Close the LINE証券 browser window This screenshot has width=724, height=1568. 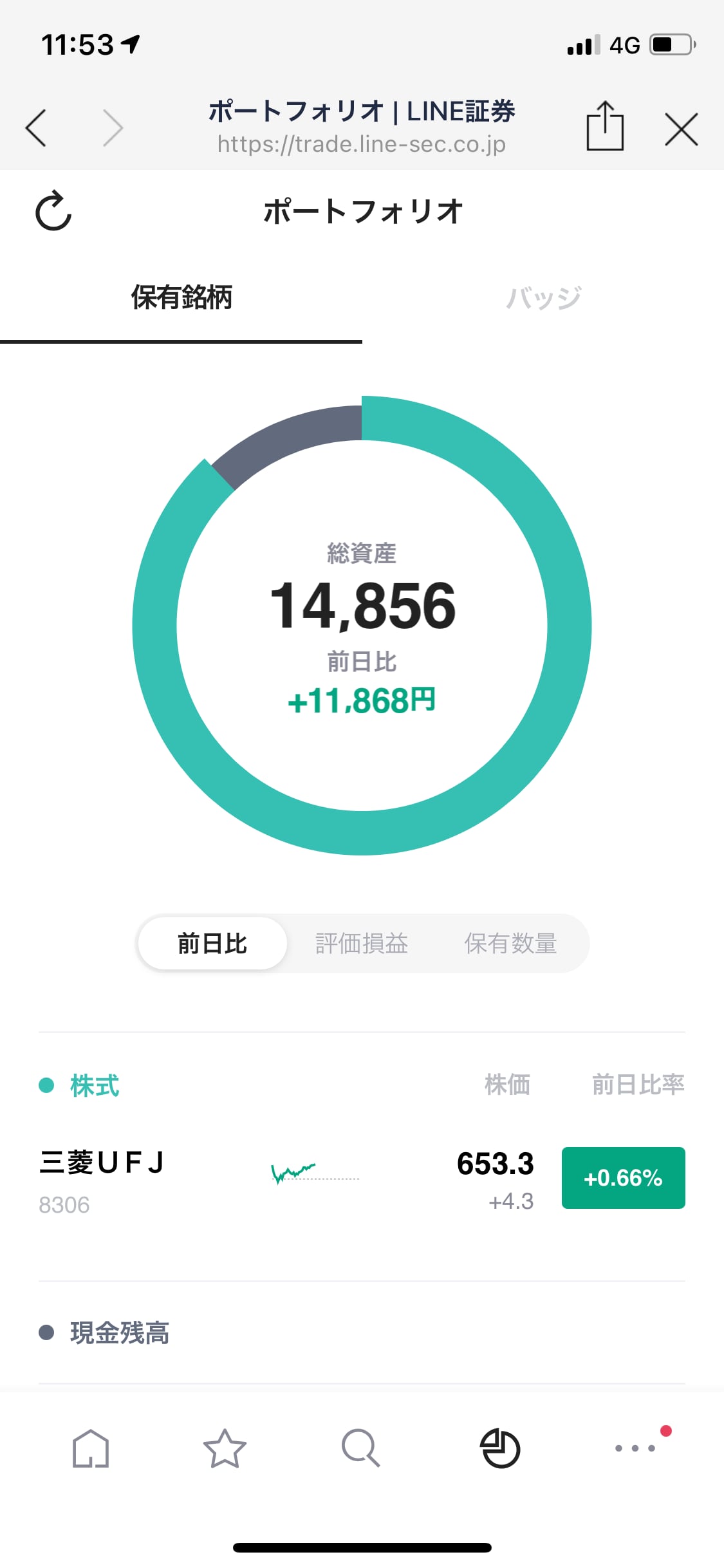pyautogui.click(x=681, y=129)
